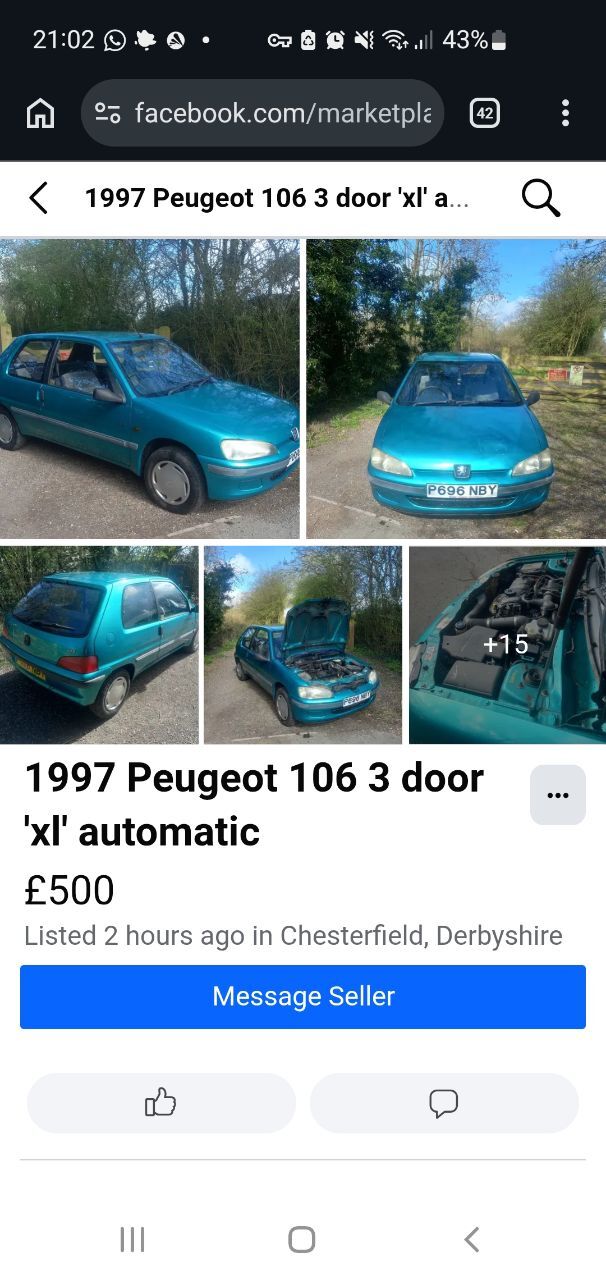Open the browser three-dot menu
This screenshot has height=1280, width=606.
pos(565,113)
